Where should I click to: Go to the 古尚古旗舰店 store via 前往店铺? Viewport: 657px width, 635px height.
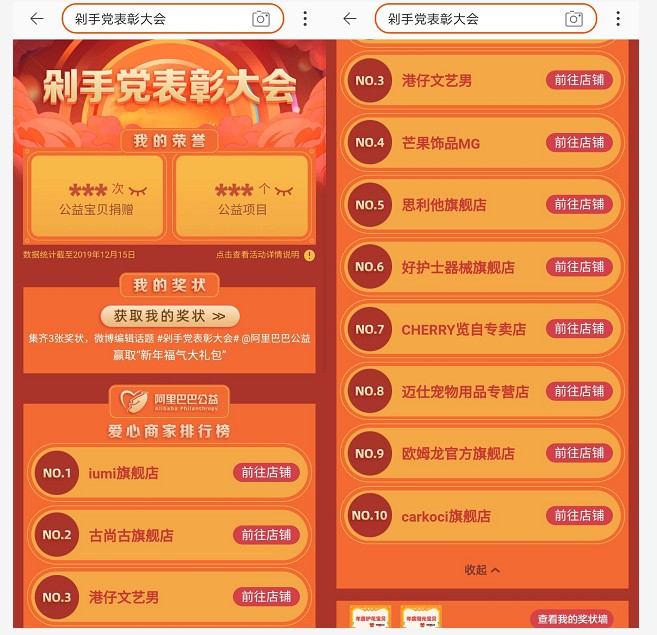pyautogui.click(x=266, y=535)
